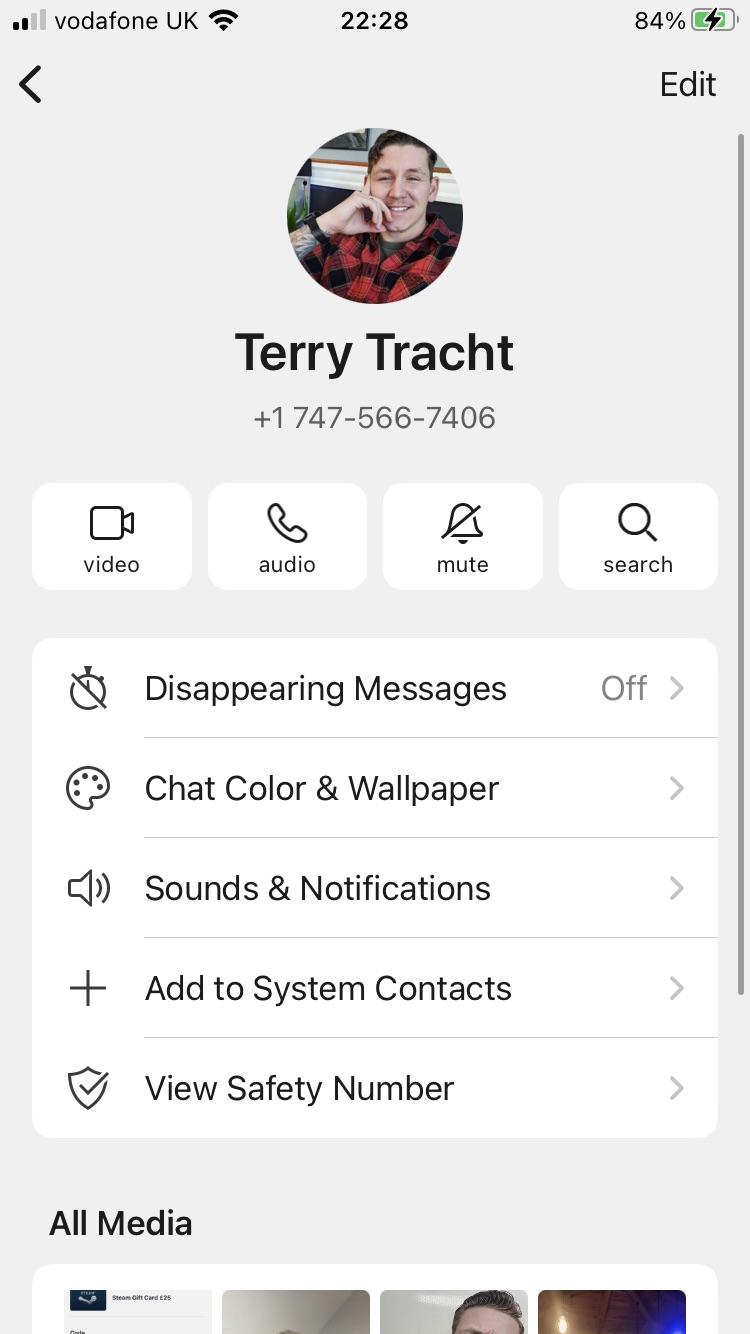
Task: Select Add to System Contacts
Action: 375,988
